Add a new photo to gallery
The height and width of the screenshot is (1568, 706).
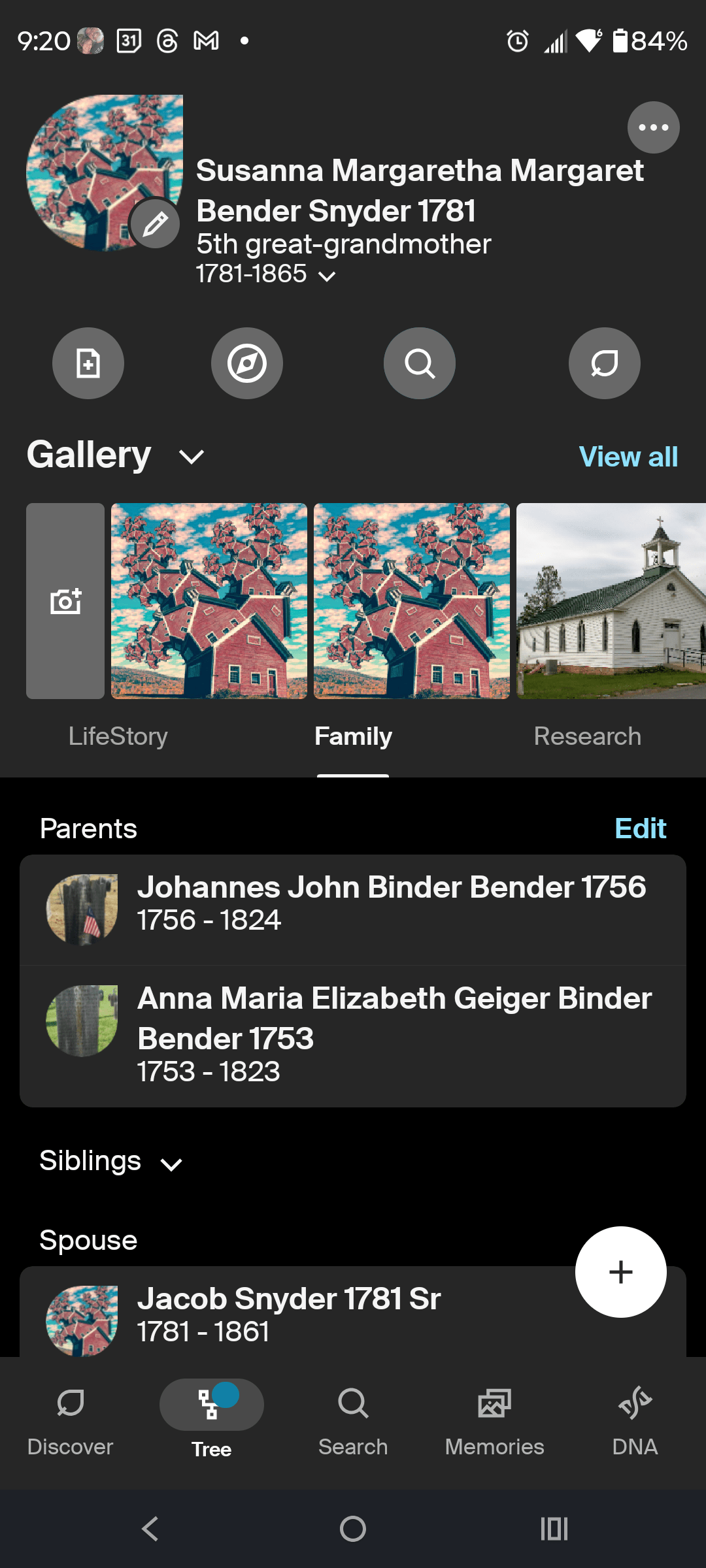(x=65, y=601)
